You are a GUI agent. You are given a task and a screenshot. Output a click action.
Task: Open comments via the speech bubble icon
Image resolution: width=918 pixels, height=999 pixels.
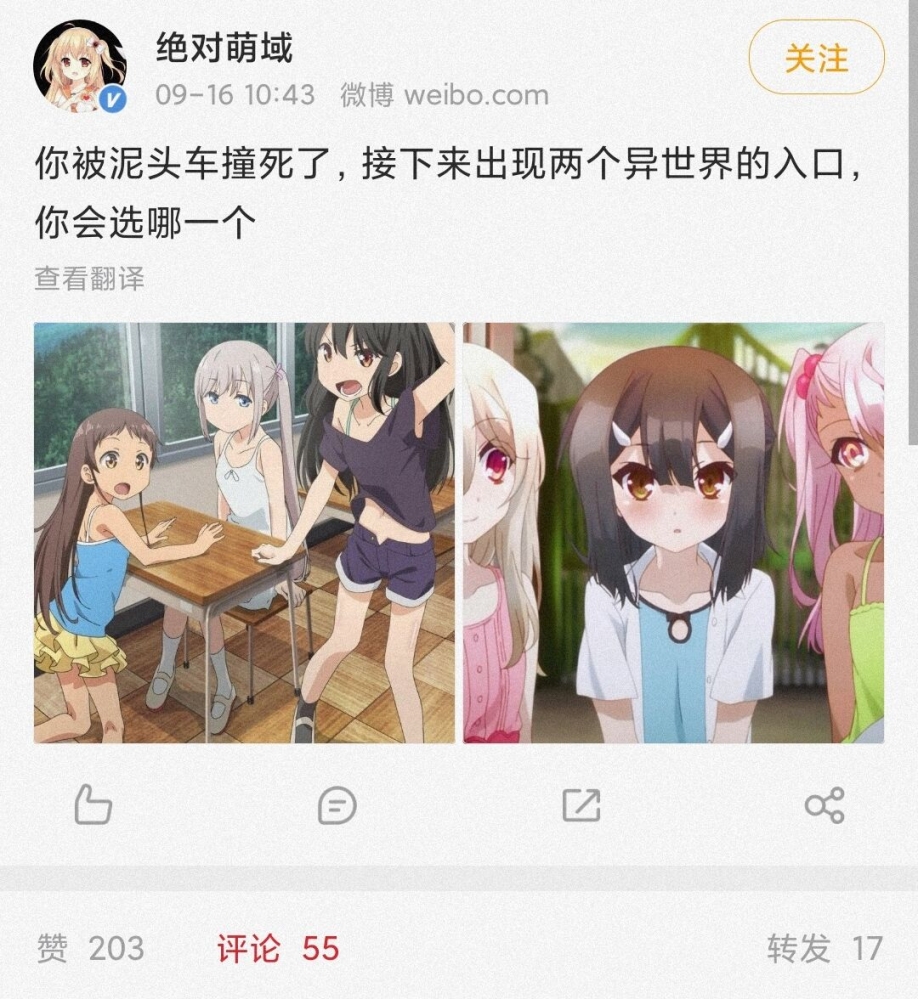coord(336,806)
